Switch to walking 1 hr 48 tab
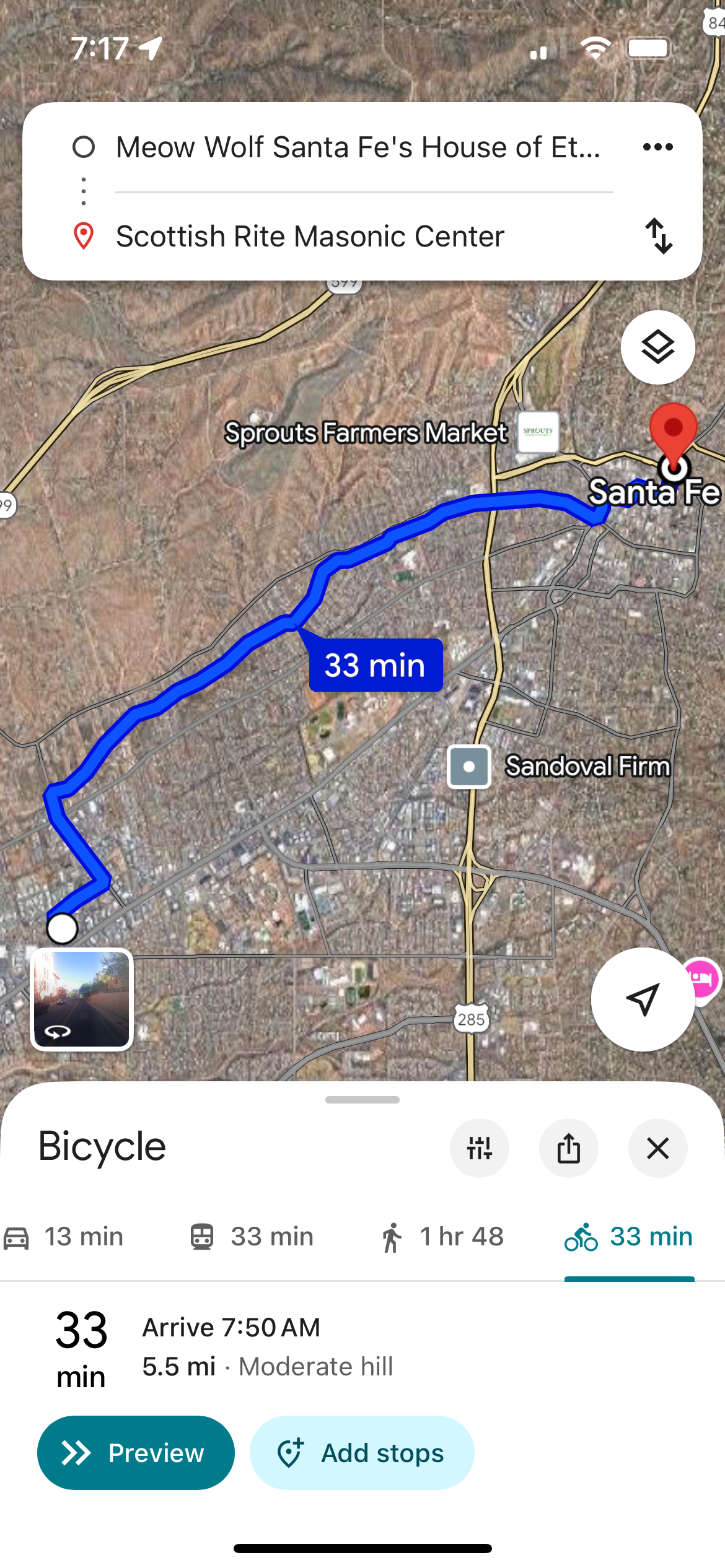Screen dimensions: 725x1568 pos(442,1237)
